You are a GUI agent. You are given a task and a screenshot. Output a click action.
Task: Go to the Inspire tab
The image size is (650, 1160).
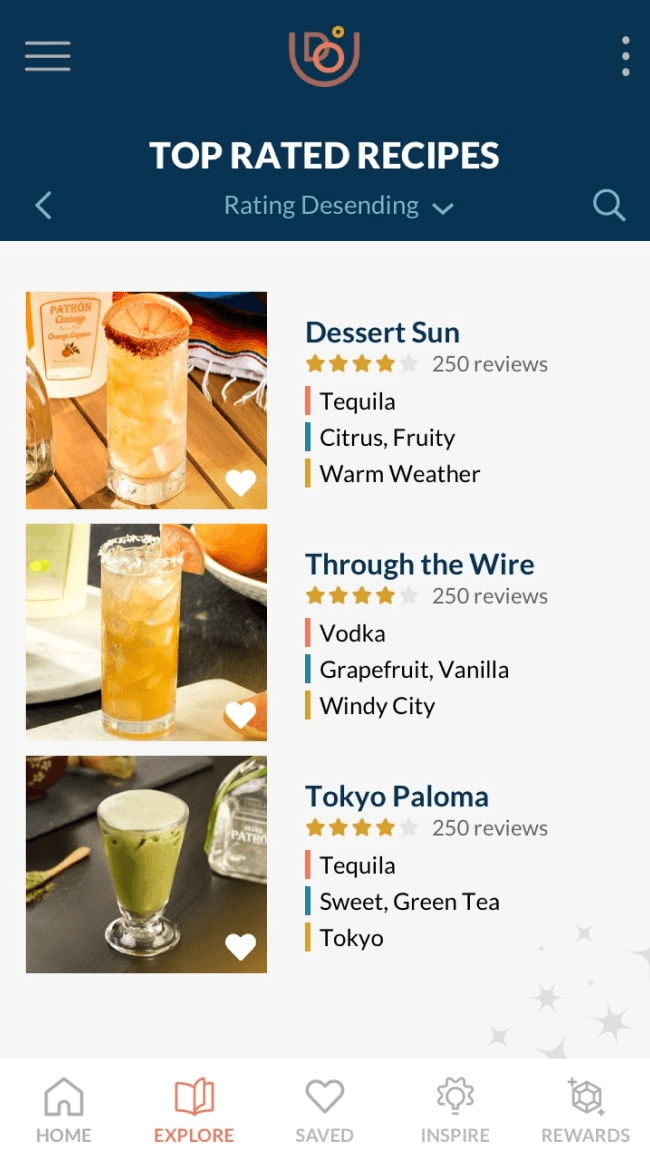(455, 1110)
